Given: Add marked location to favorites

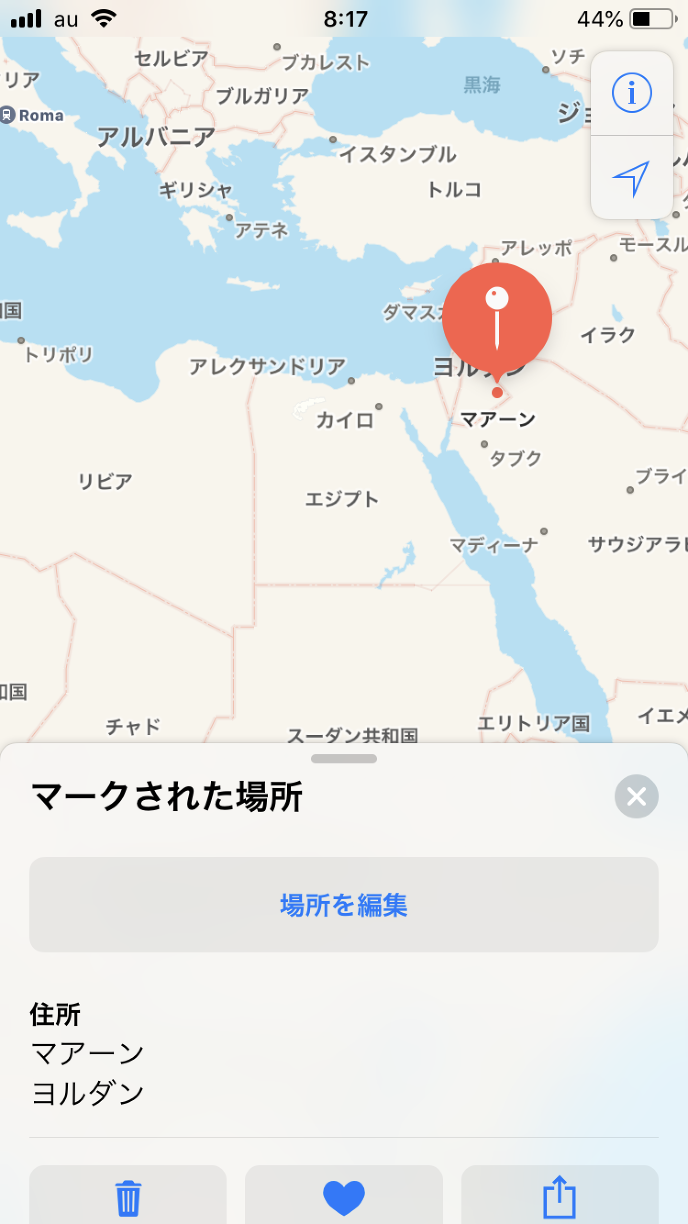Looking at the screenshot, I should [343, 1195].
